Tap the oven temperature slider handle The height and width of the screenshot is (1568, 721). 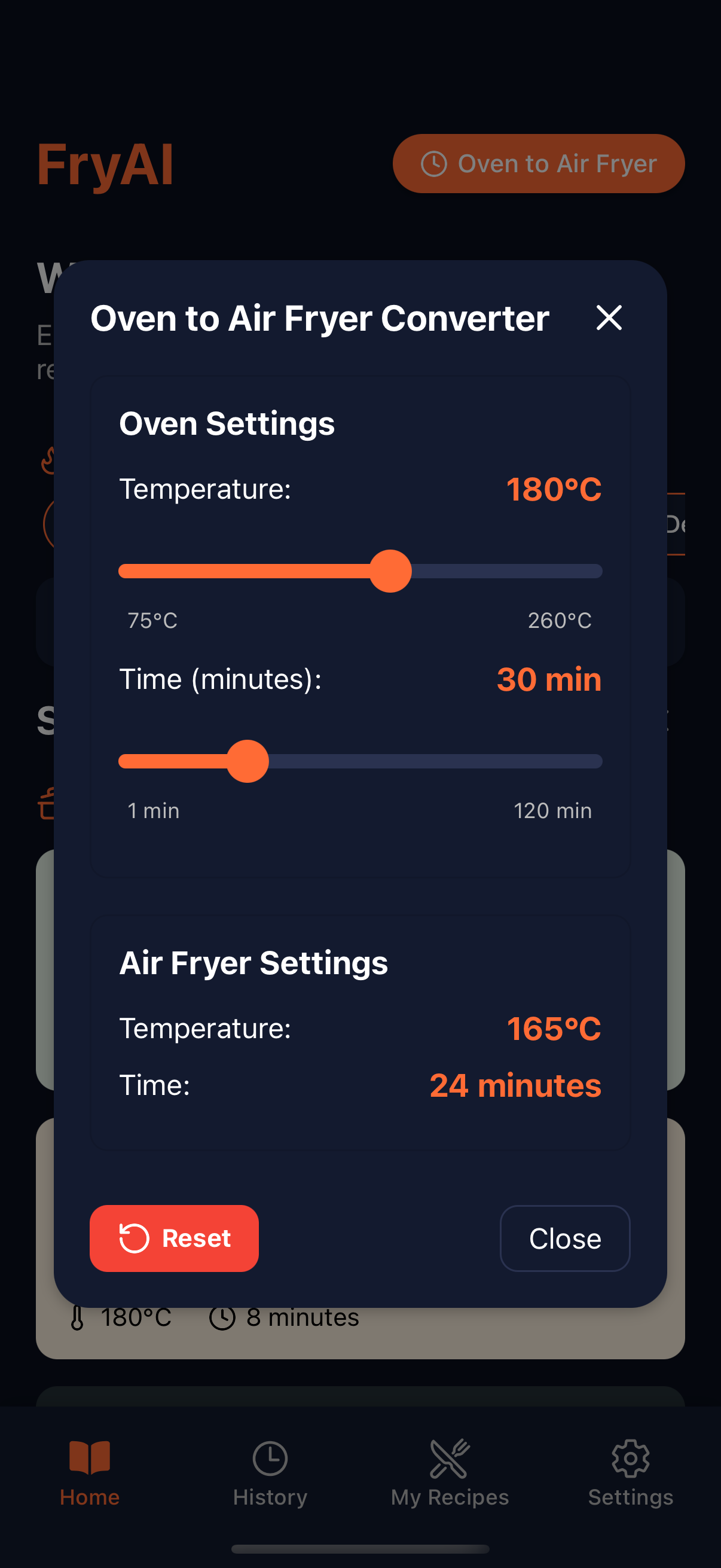tap(390, 571)
